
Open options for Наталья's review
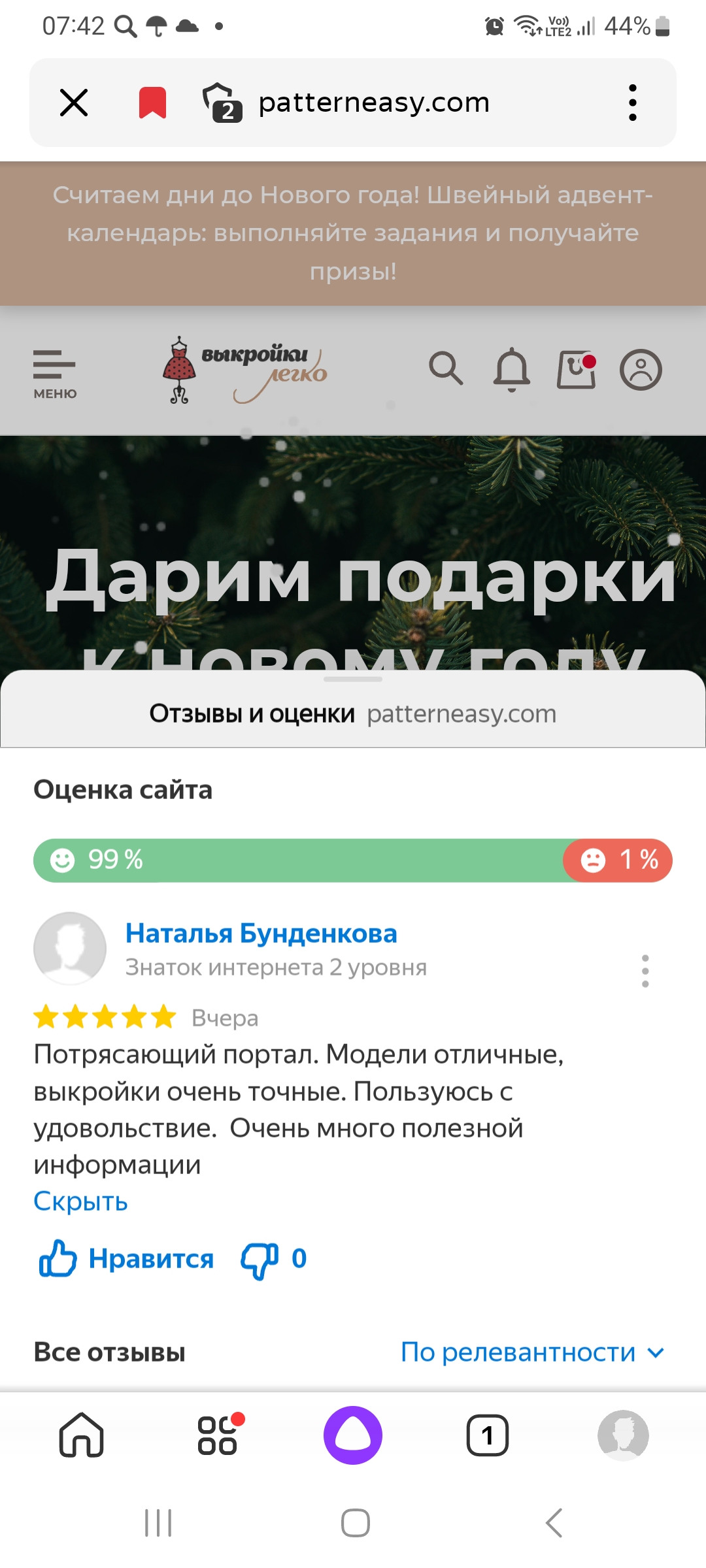[645, 971]
